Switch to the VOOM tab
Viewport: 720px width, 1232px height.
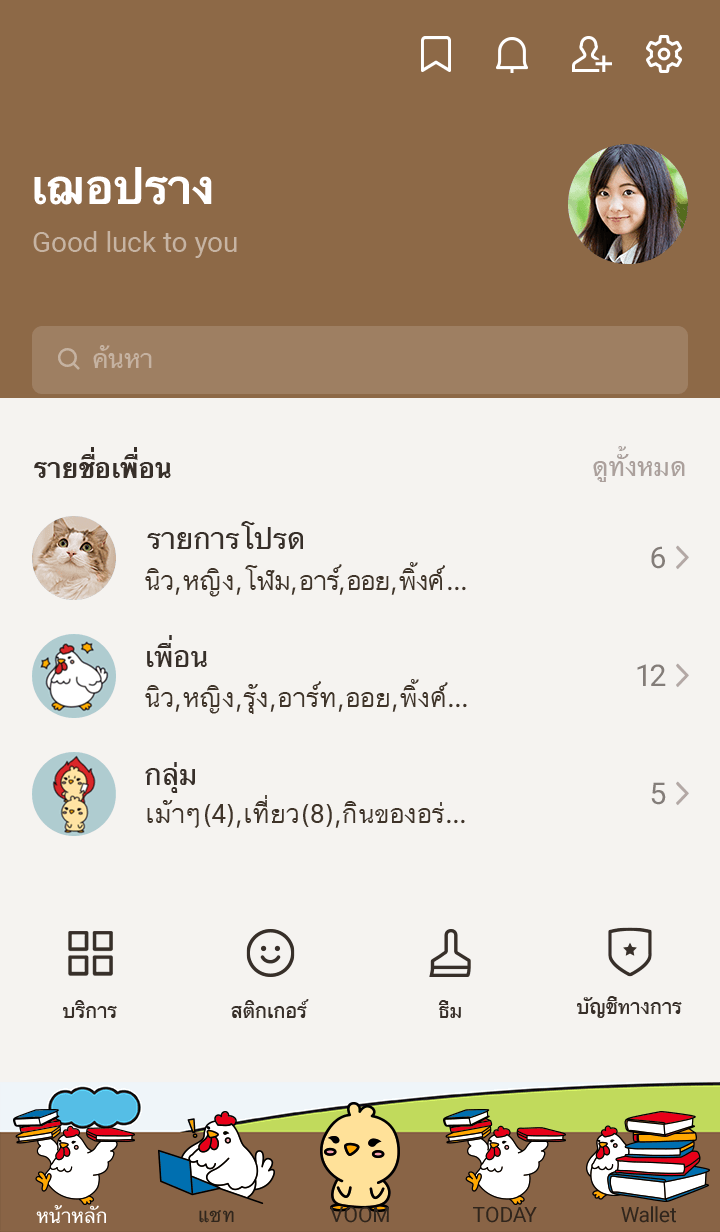pos(360,1170)
